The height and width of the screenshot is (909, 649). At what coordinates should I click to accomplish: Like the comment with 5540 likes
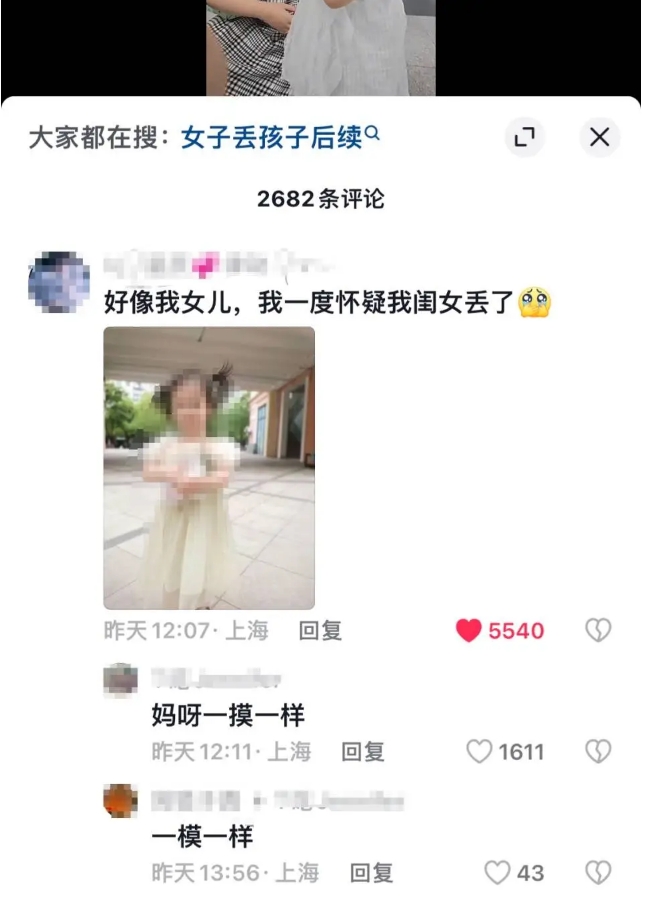(469, 630)
